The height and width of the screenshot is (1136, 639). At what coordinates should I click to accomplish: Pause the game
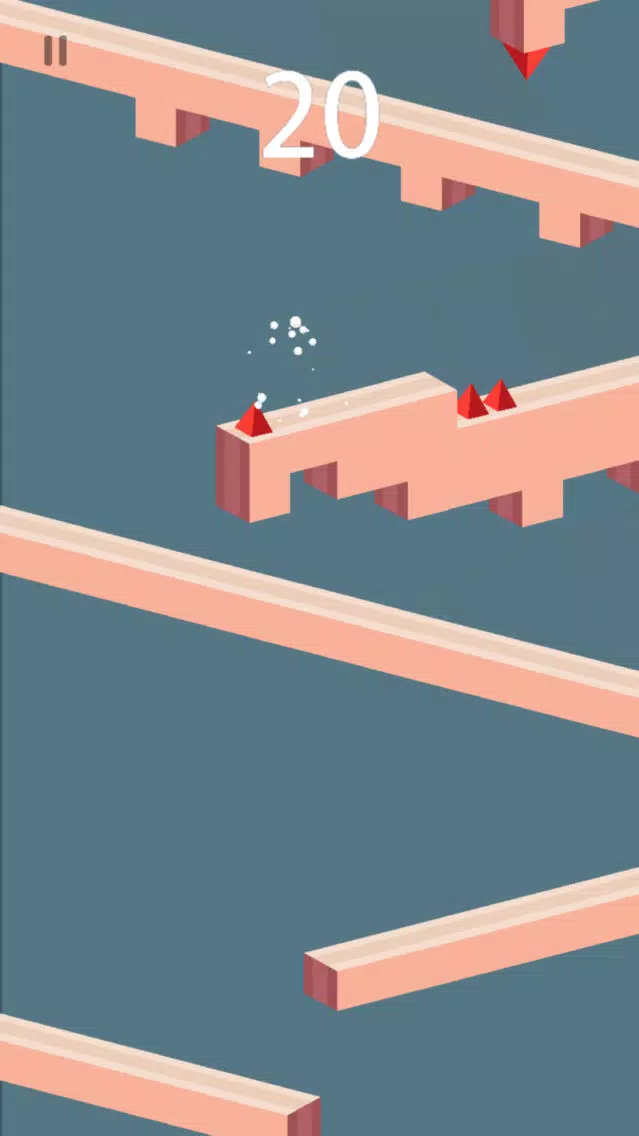click(55, 50)
